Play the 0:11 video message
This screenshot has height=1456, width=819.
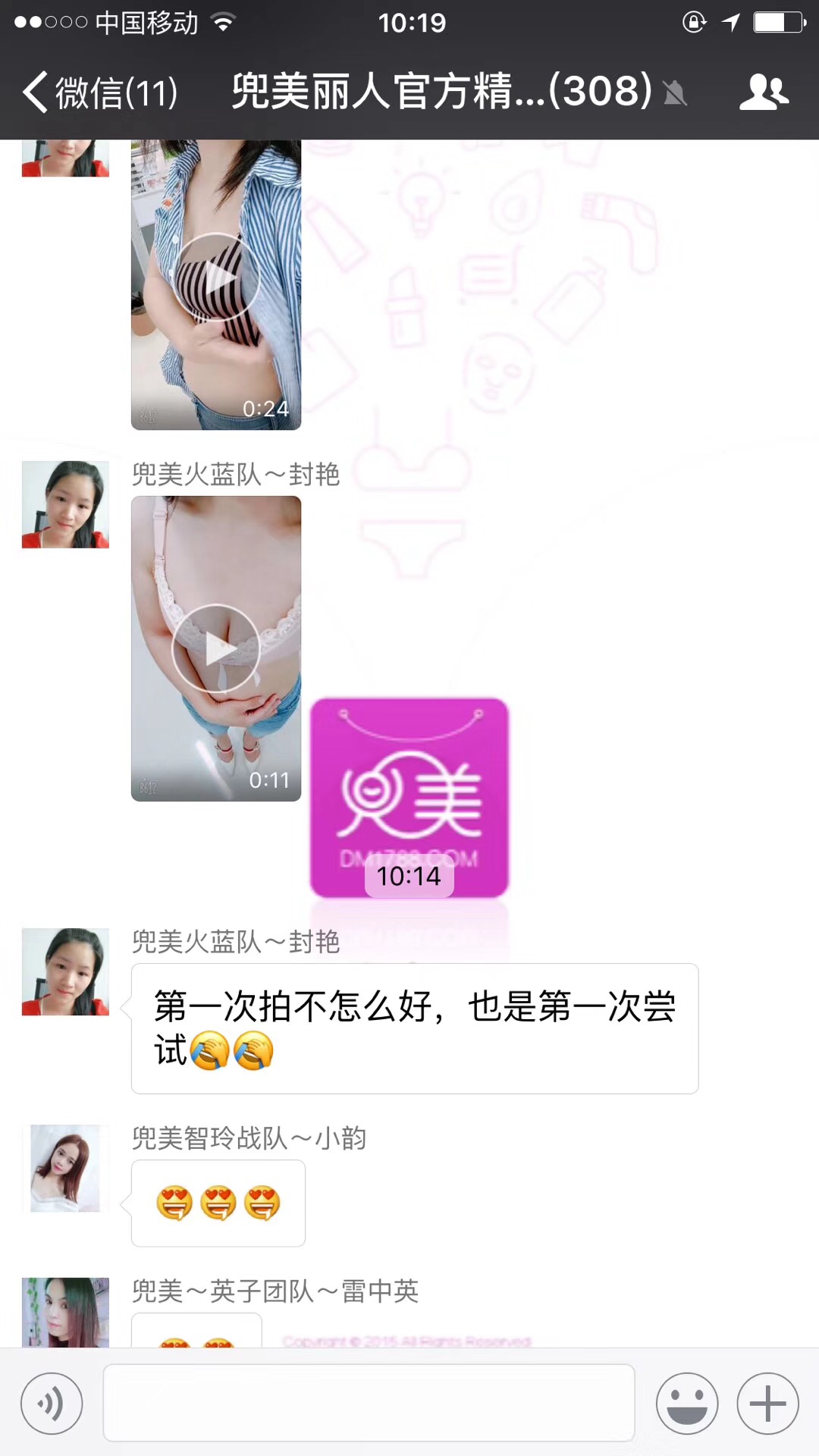[216, 649]
